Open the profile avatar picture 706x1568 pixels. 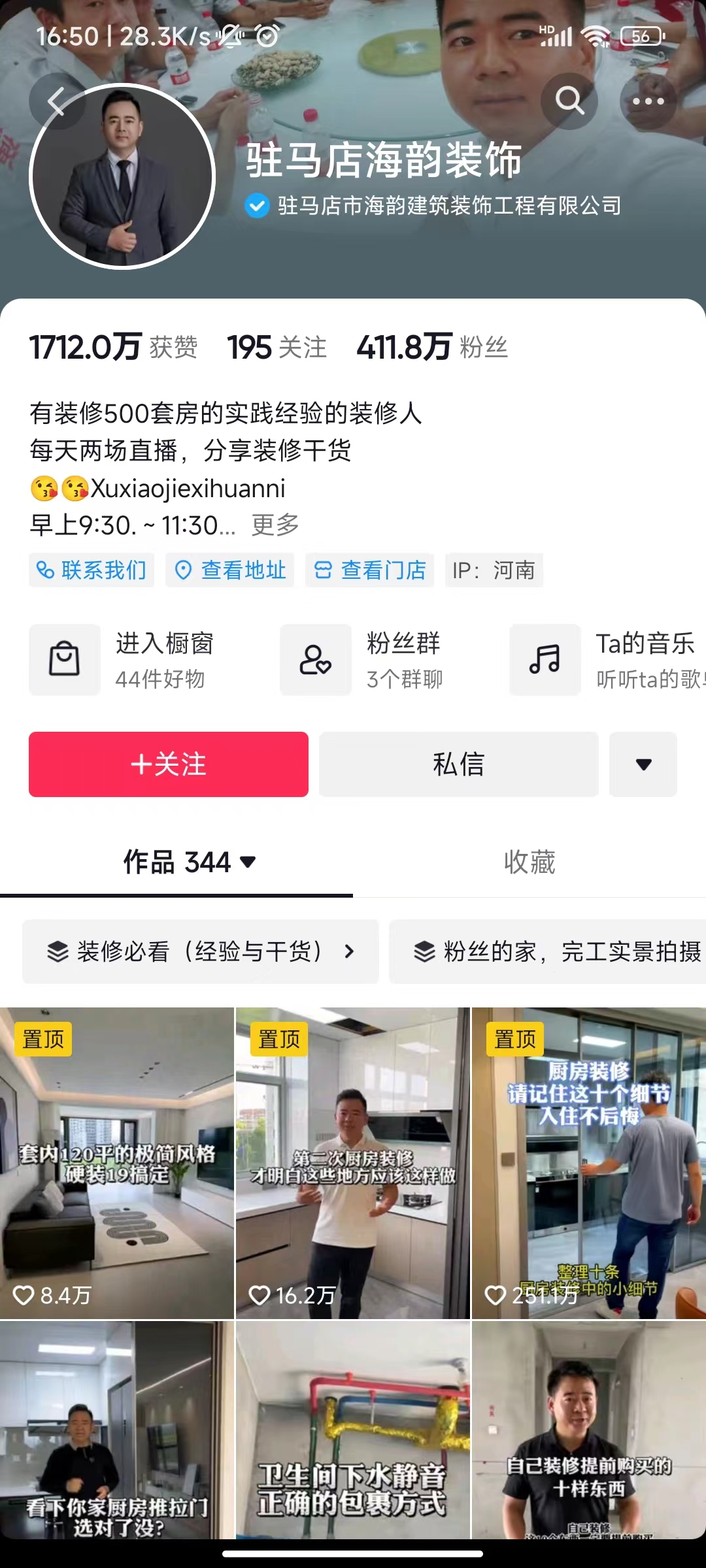coord(122,176)
